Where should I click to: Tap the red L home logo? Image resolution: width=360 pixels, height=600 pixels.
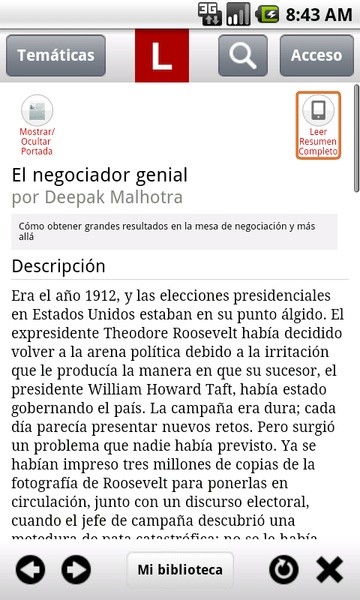[162, 56]
